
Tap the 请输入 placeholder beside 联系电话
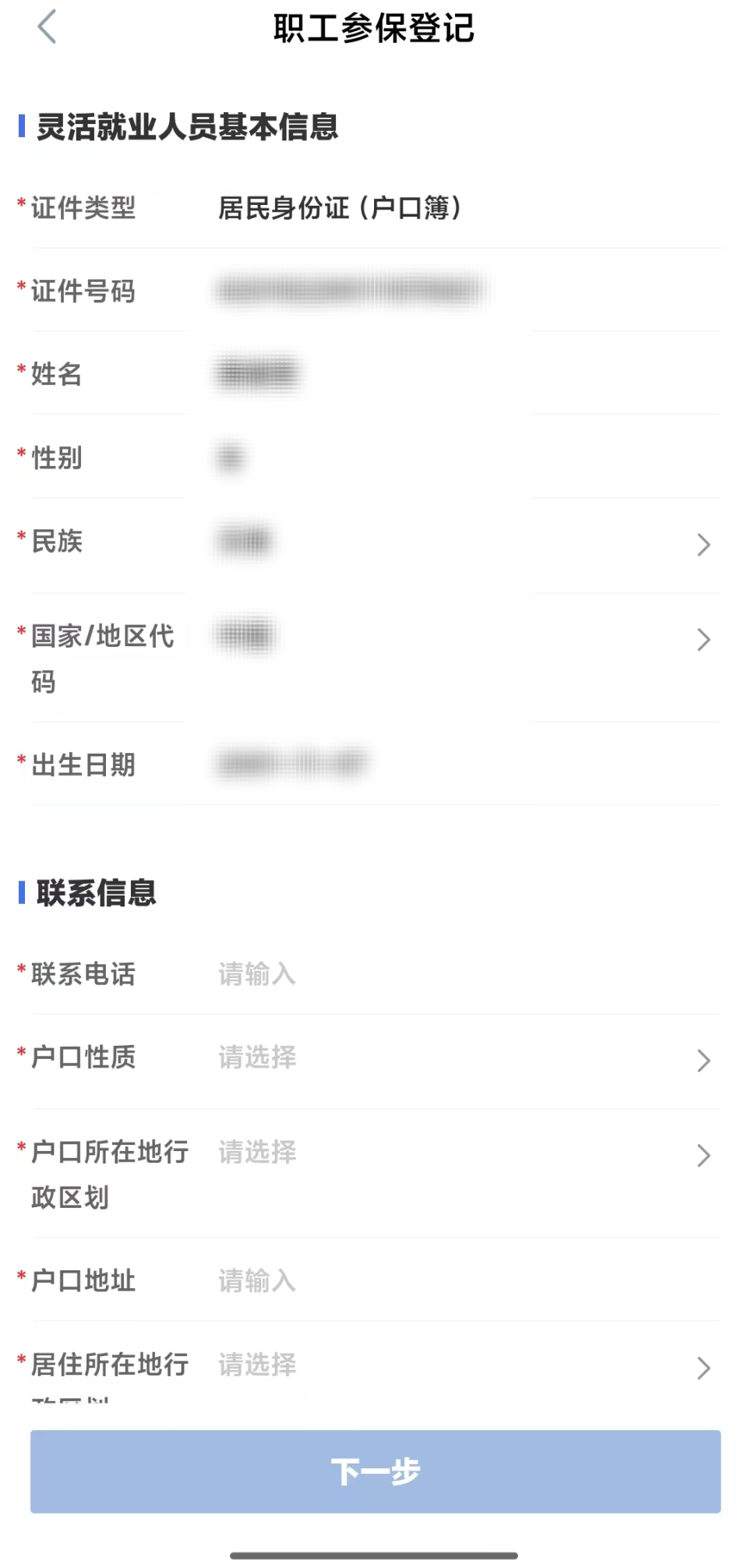click(x=257, y=975)
